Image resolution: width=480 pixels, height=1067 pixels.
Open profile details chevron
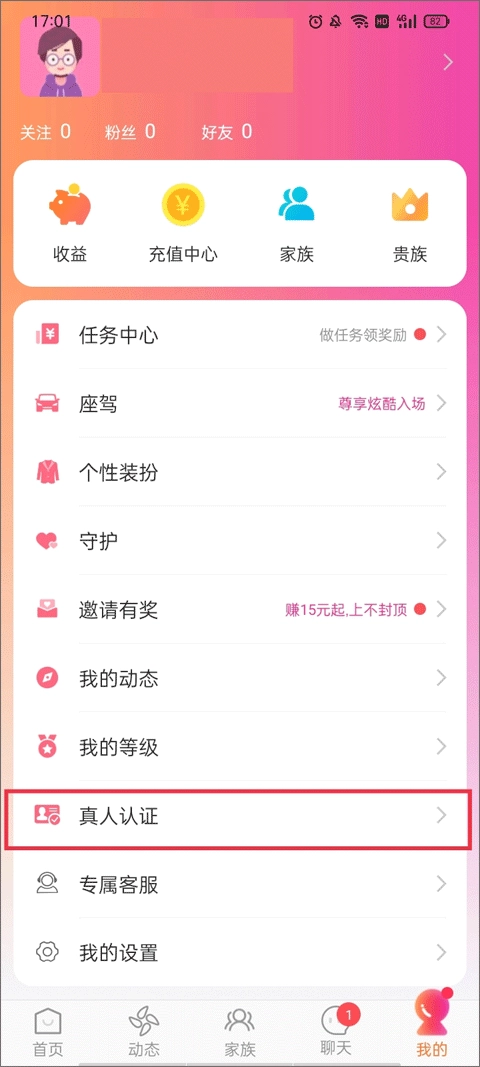coord(447,63)
